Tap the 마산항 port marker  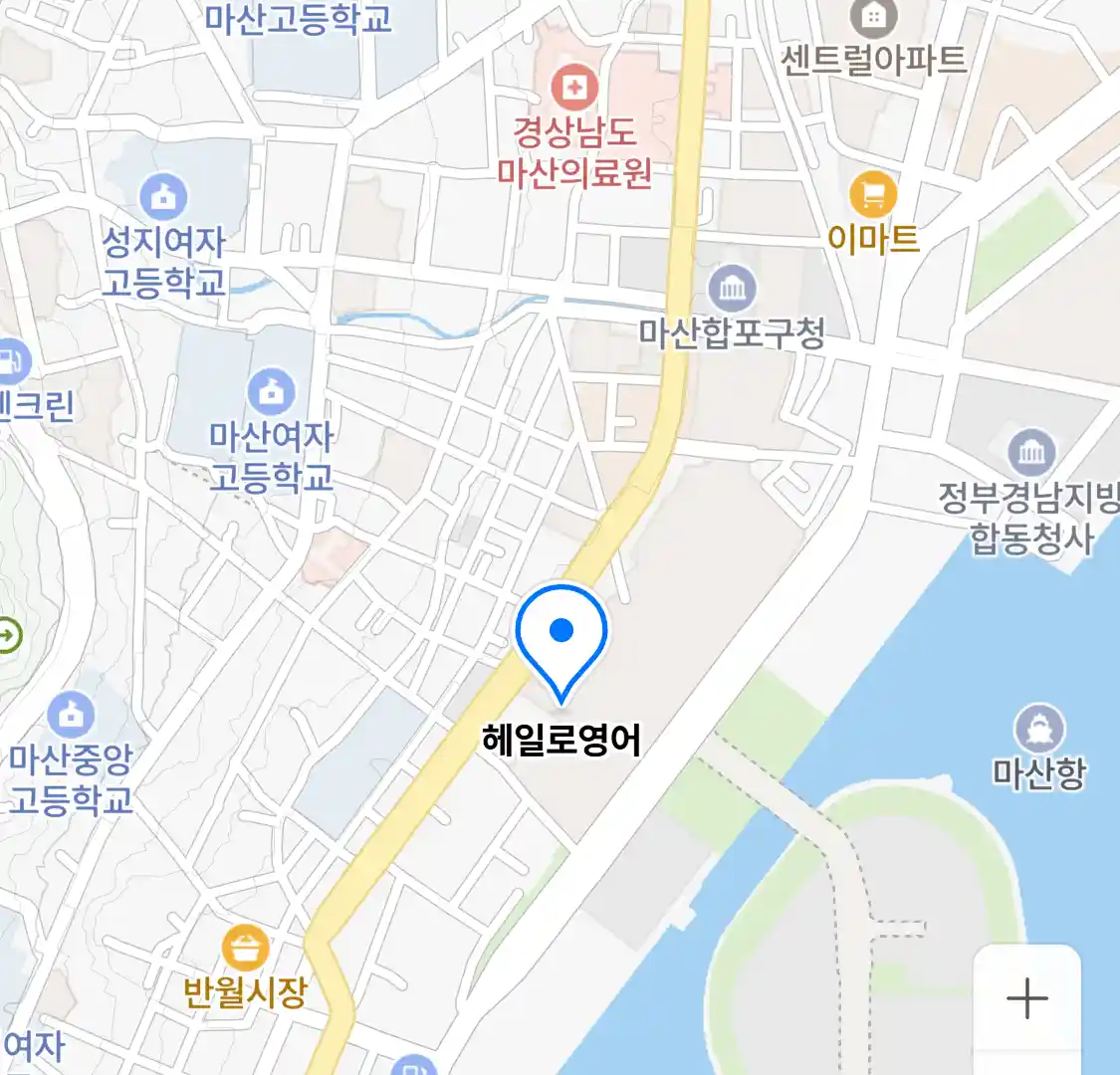[x=1039, y=730]
